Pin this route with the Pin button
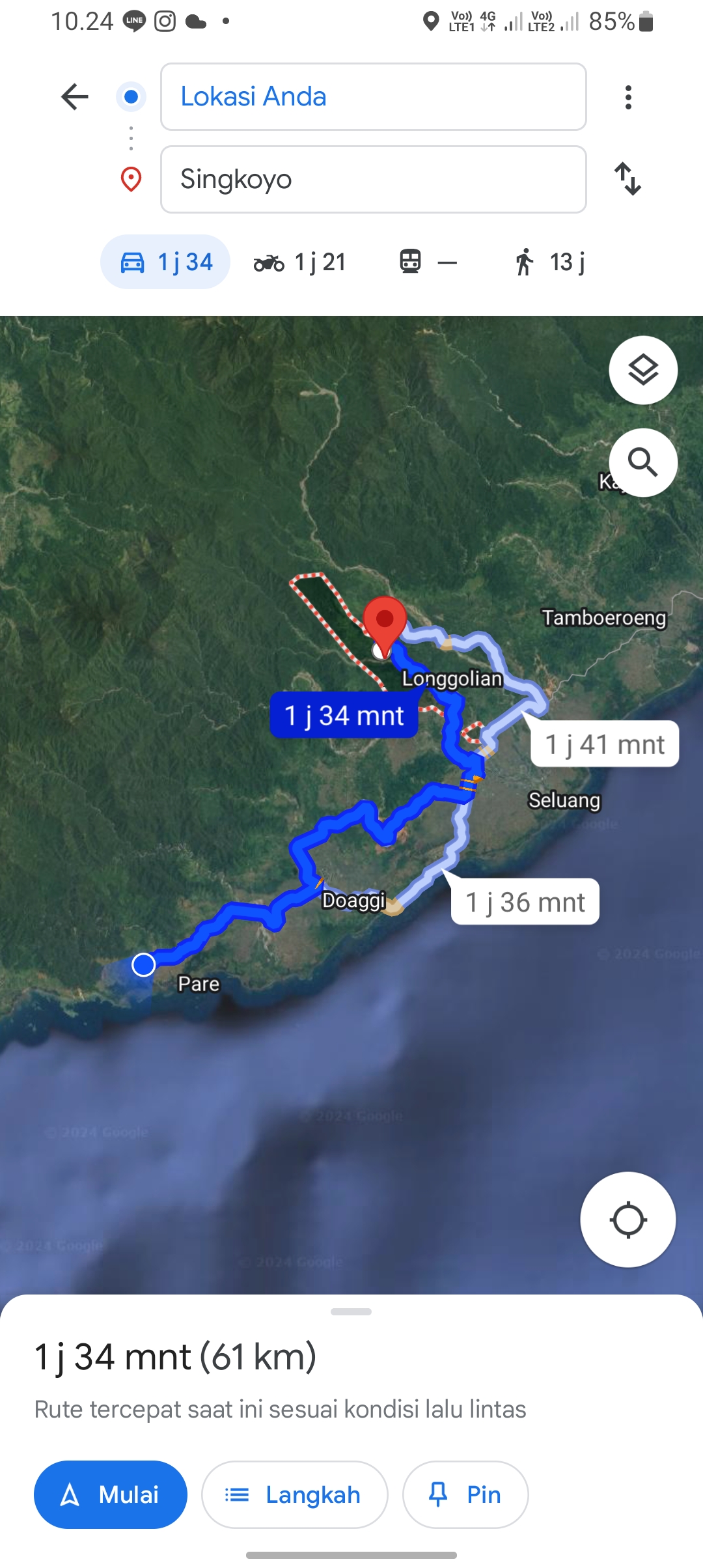The width and height of the screenshot is (703, 1568). pos(465,1494)
